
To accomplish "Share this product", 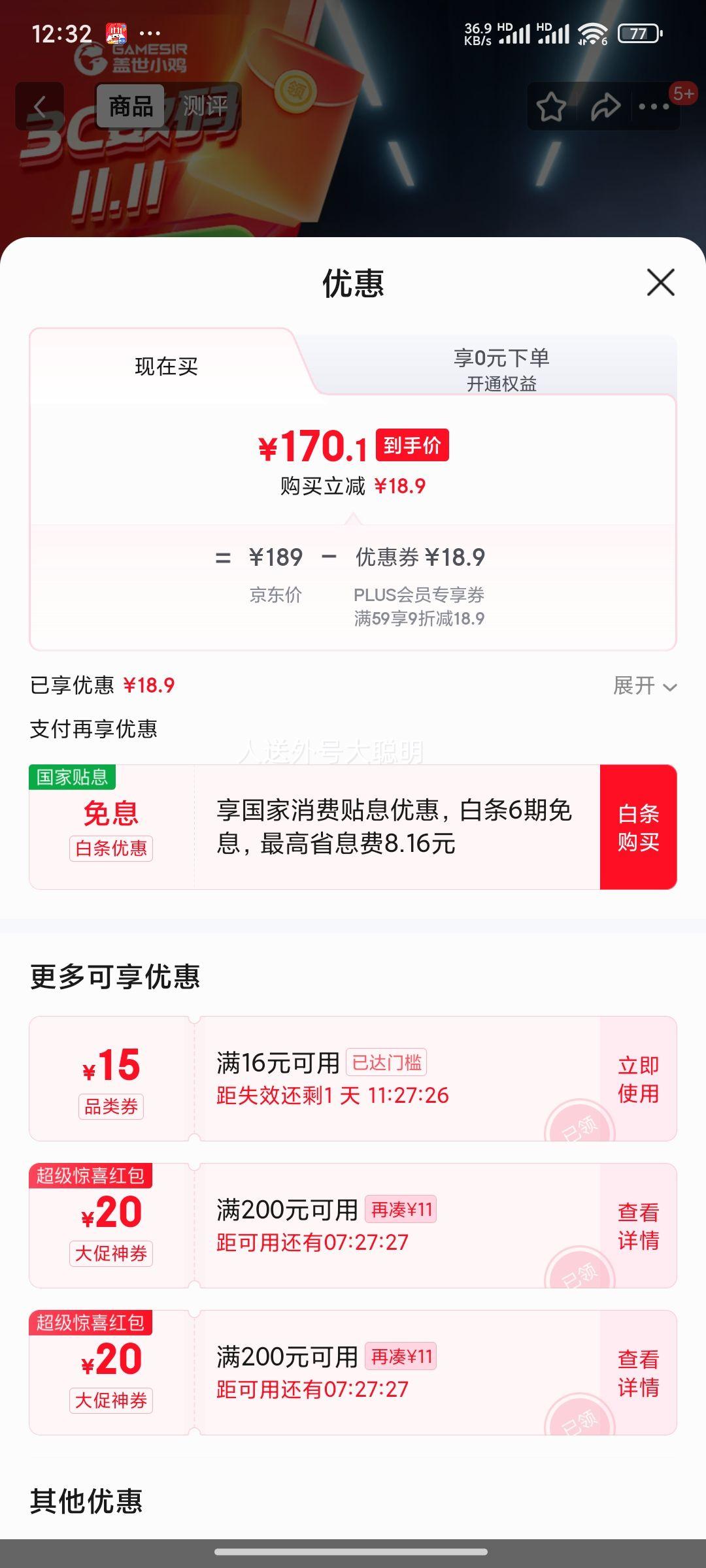I will [605, 107].
